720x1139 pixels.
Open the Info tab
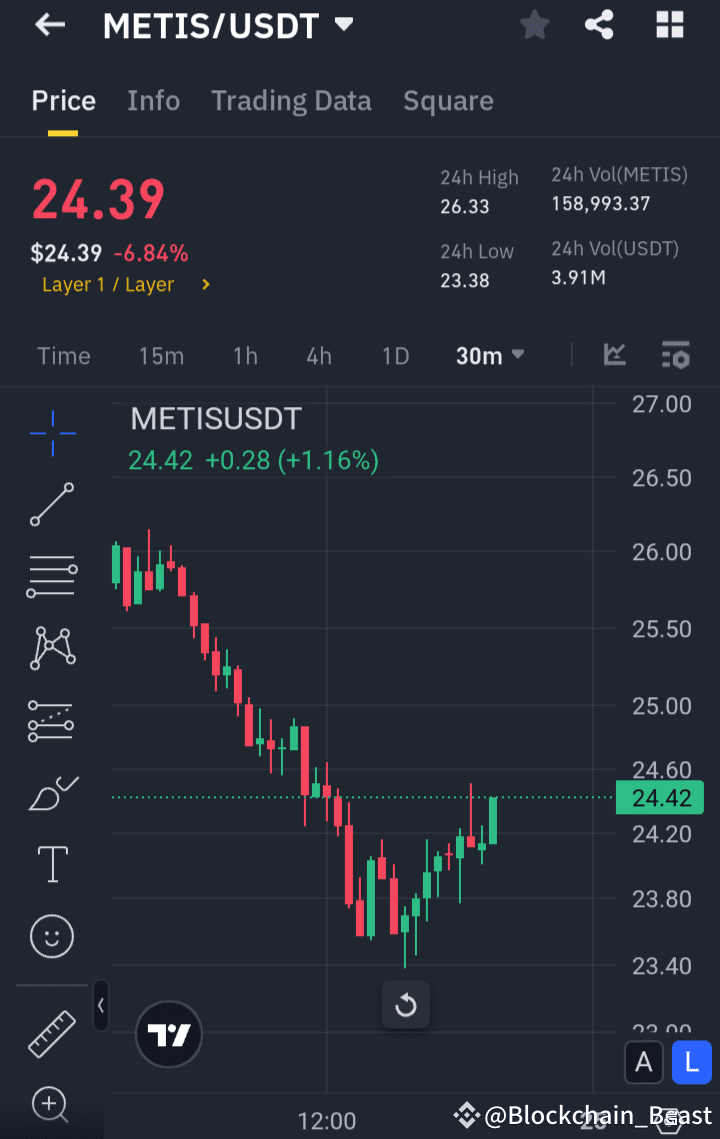(153, 100)
